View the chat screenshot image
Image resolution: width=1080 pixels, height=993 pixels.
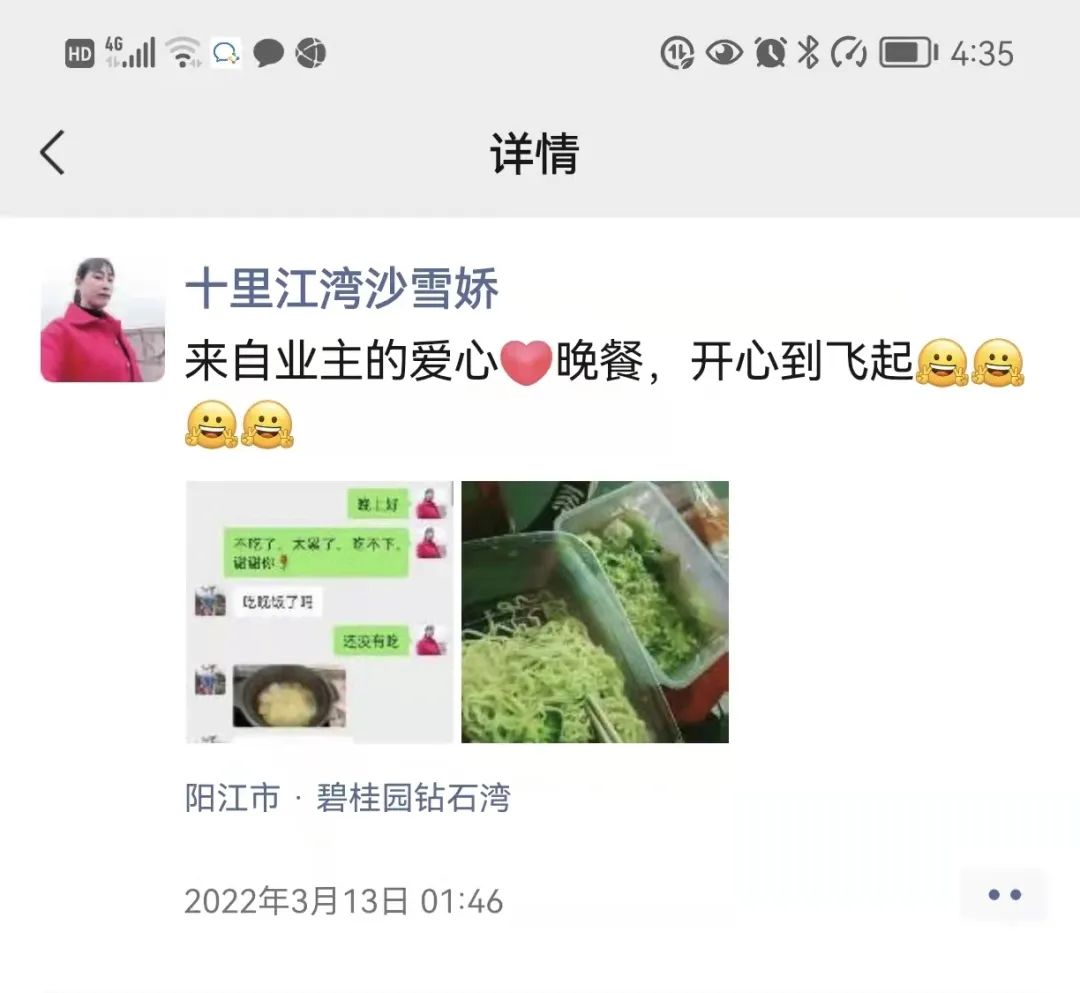tap(320, 612)
